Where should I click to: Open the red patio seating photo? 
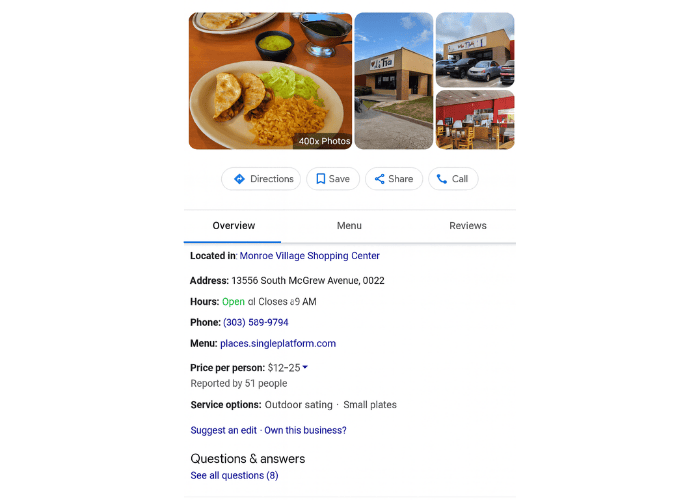[475, 120]
